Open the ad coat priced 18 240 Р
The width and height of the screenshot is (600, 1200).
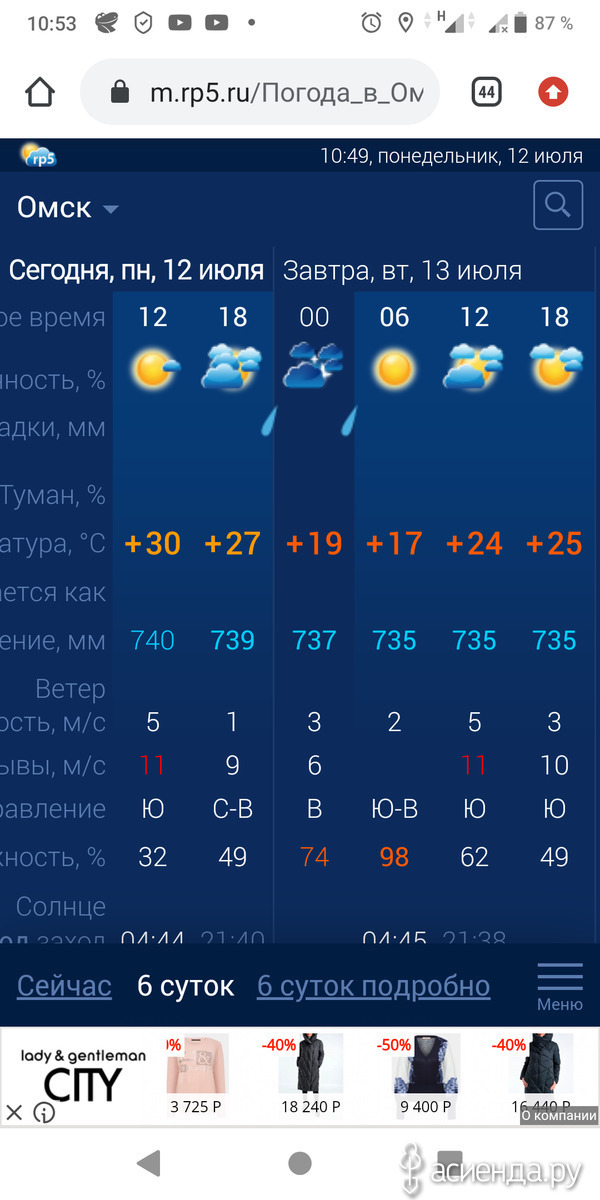pyautogui.click(x=311, y=1075)
